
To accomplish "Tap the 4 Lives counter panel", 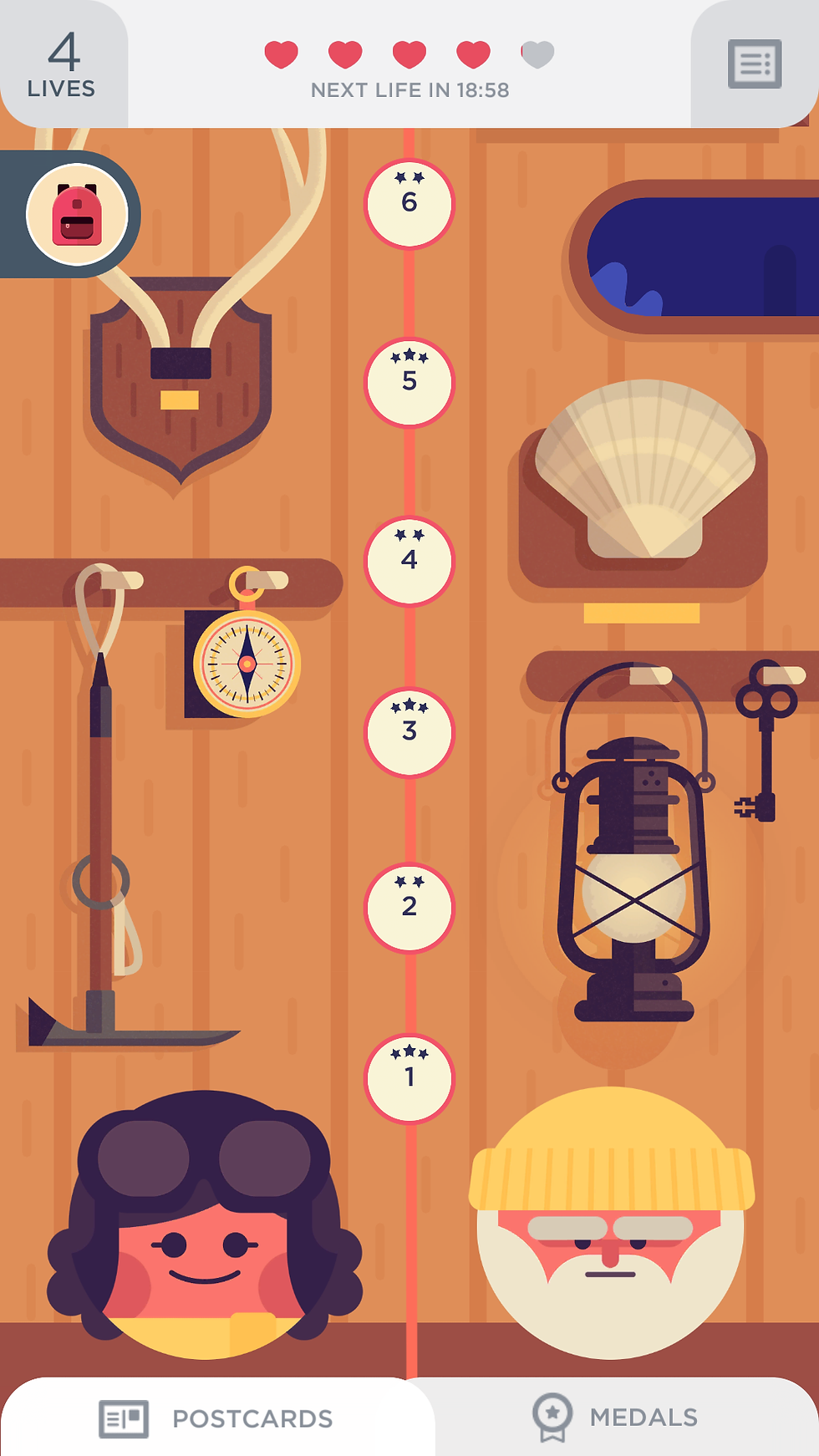I will (62, 64).
